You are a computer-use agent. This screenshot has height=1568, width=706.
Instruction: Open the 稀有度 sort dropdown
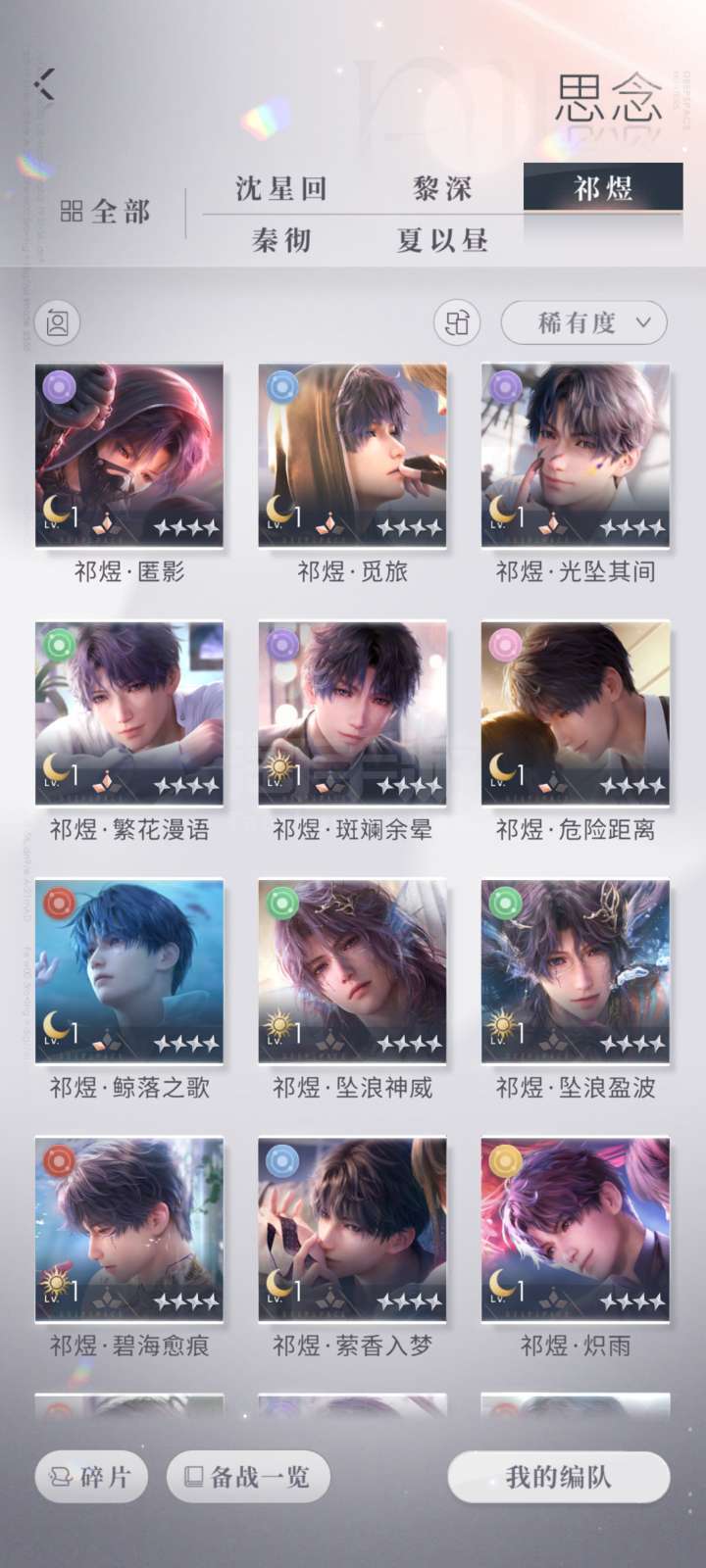click(x=583, y=322)
